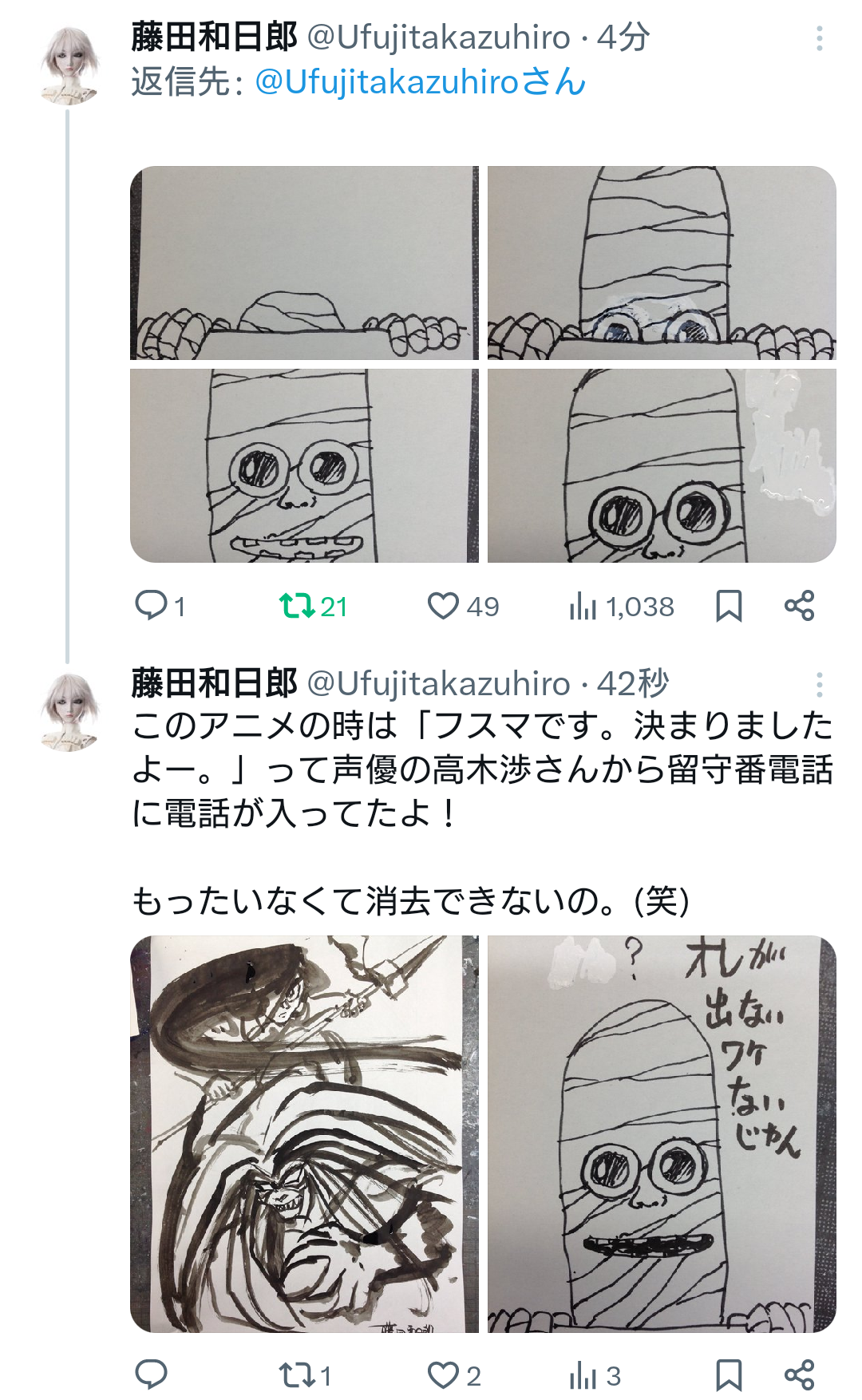Bookmark the 42秒 tweet about フスマ
The image size is (862, 1400).
click(729, 1374)
